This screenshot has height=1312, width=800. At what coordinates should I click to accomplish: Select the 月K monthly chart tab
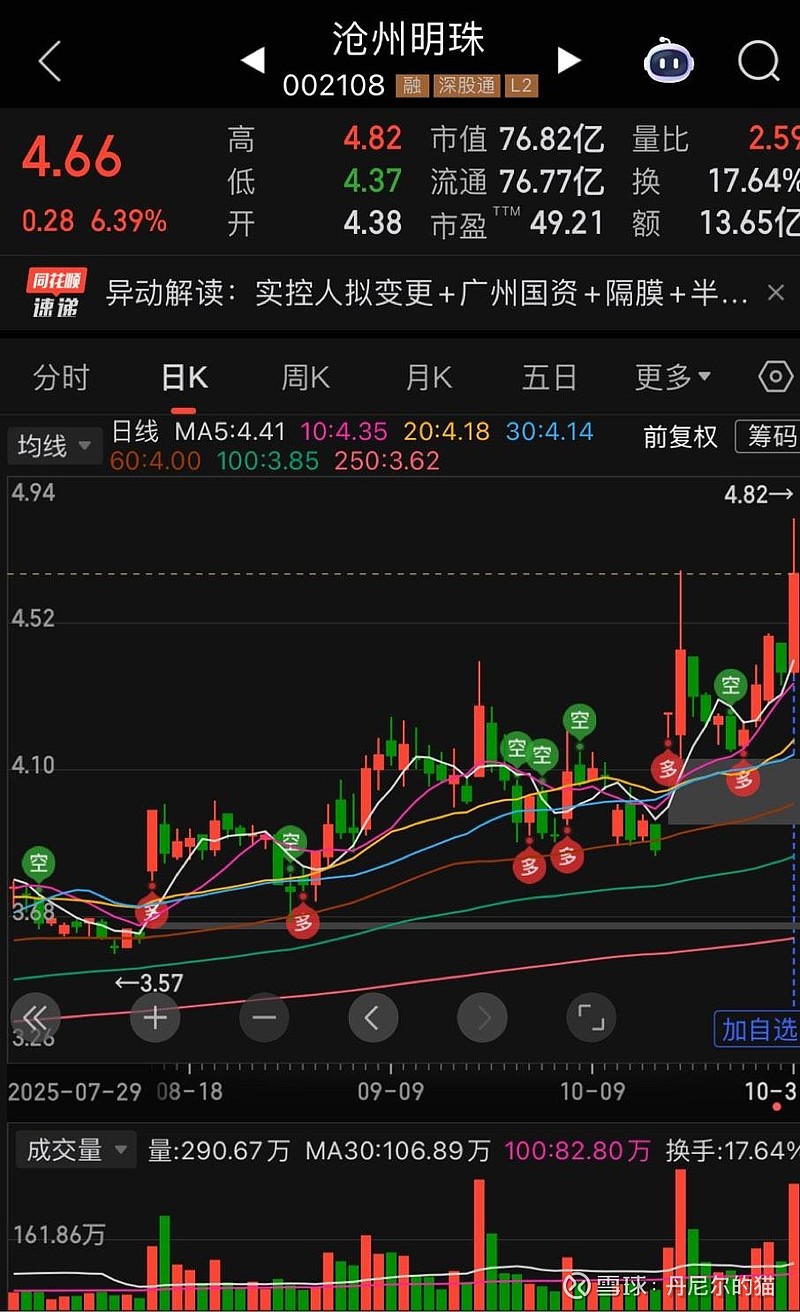(x=427, y=376)
